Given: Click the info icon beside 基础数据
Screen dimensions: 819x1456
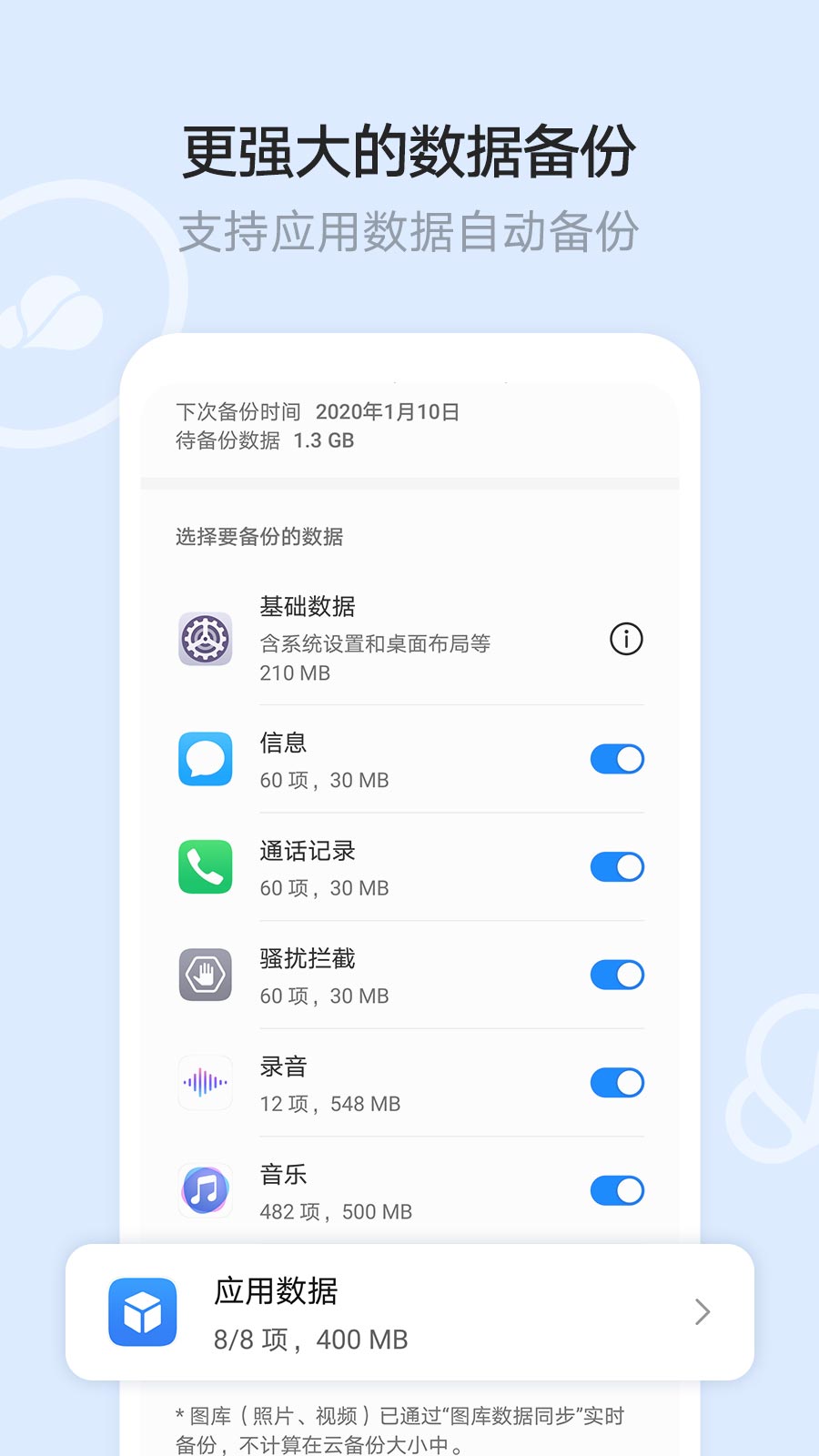Looking at the screenshot, I should (624, 640).
